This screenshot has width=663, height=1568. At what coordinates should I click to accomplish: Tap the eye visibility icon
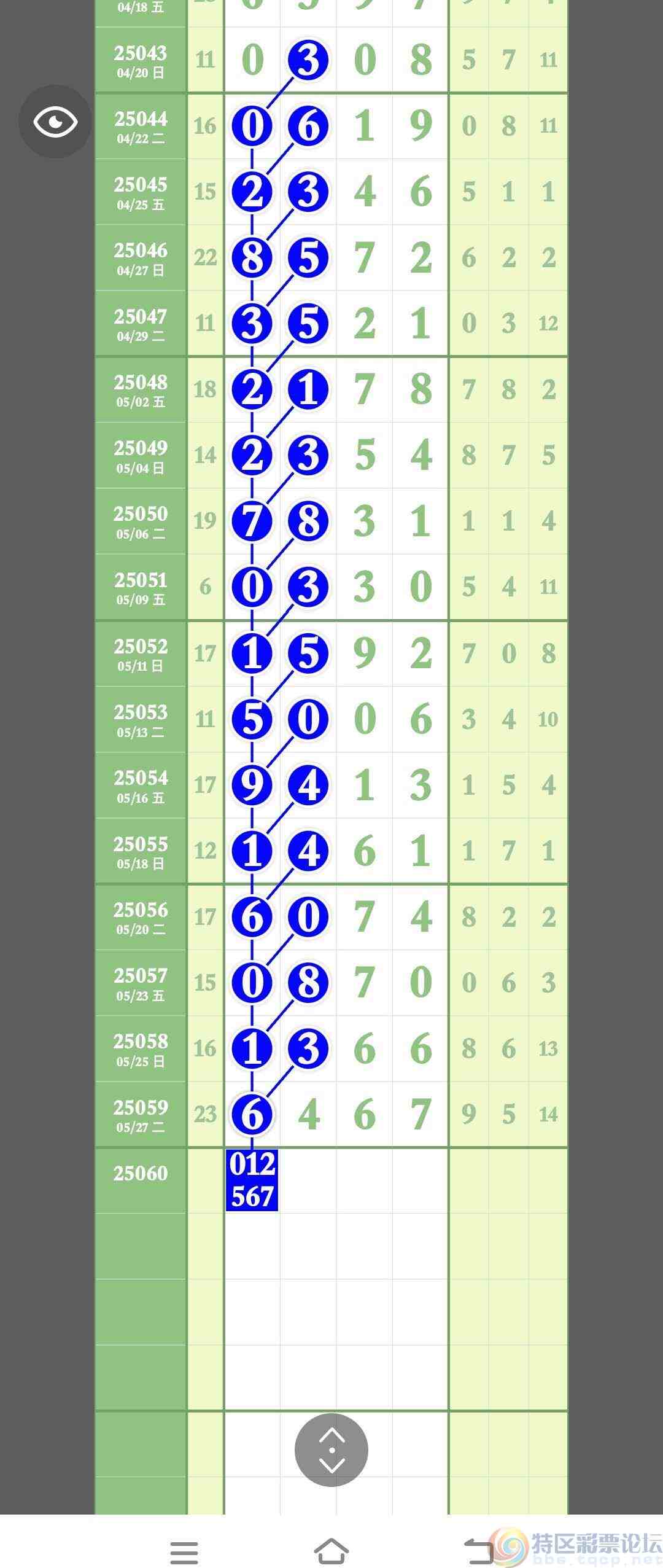55,122
